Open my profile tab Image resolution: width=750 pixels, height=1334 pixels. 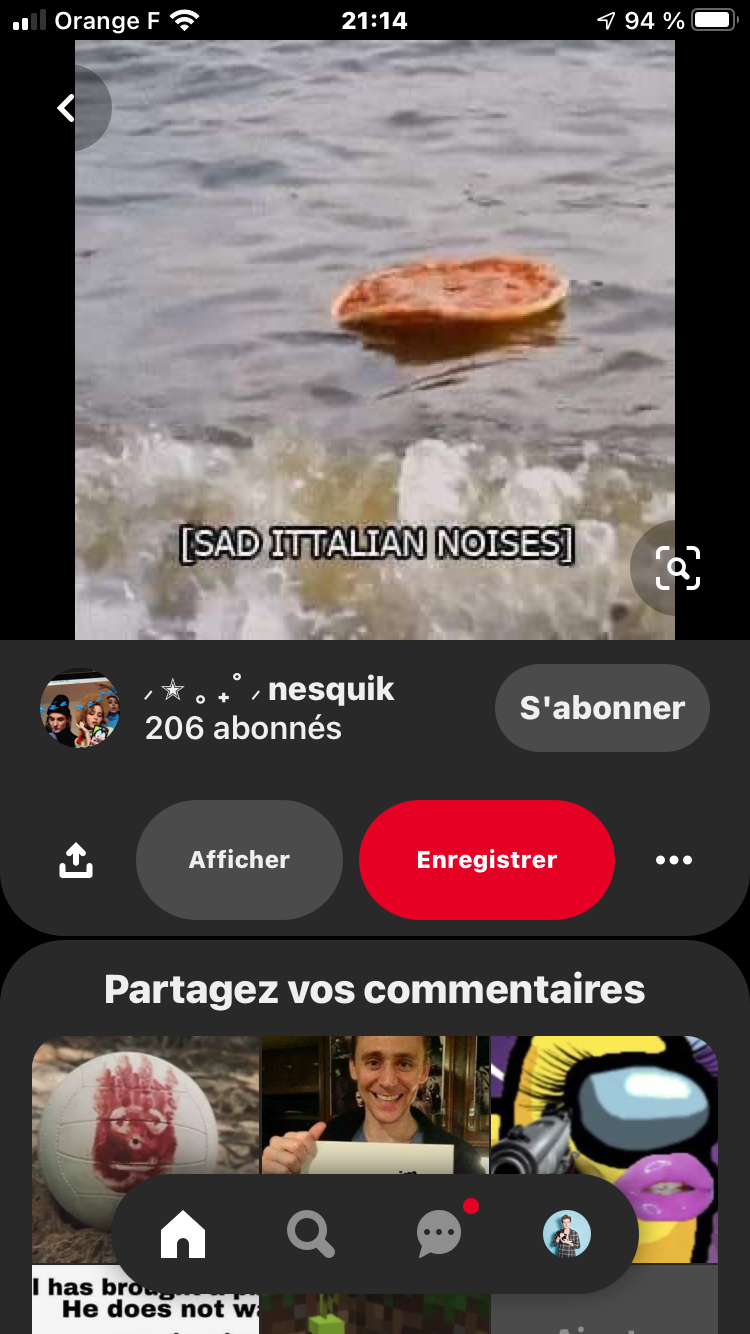click(x=567, y=1235)
